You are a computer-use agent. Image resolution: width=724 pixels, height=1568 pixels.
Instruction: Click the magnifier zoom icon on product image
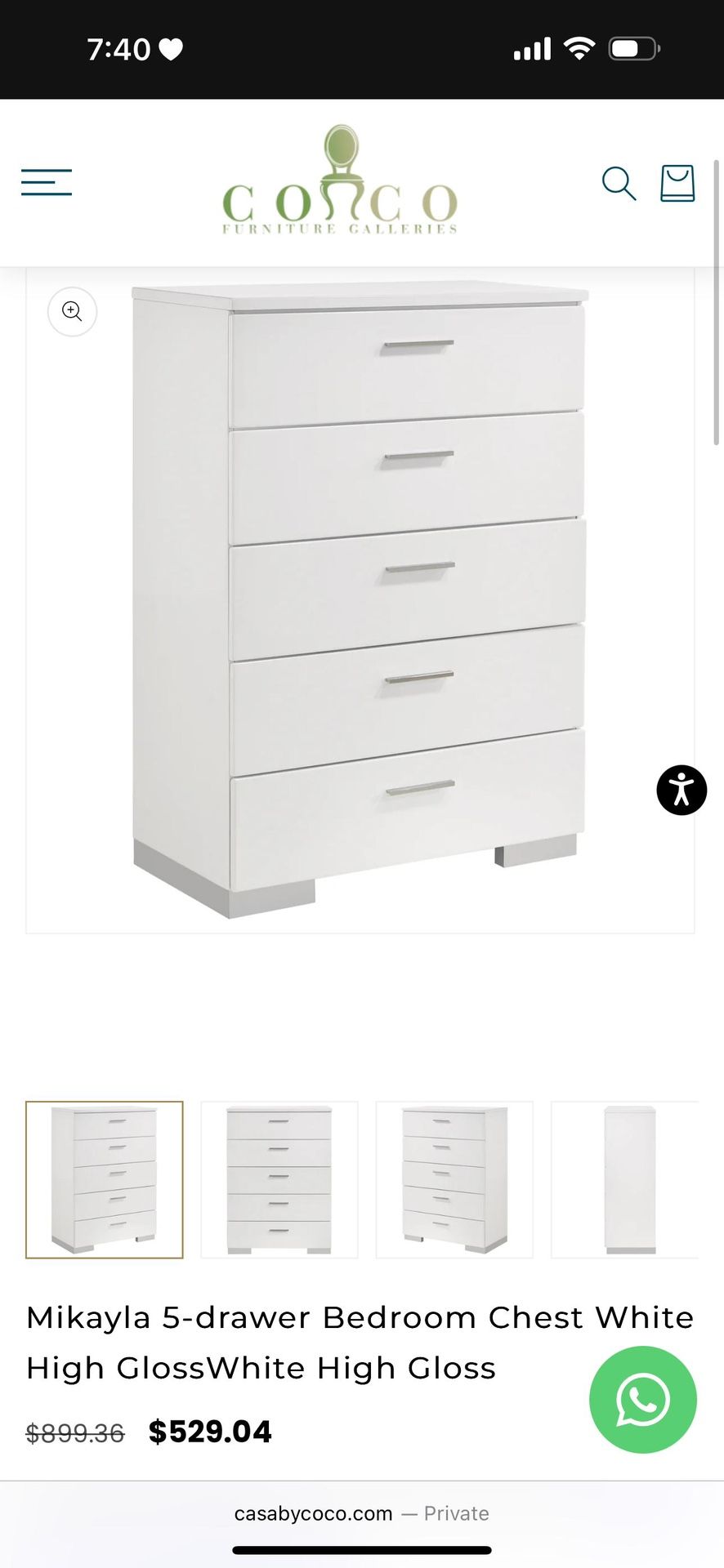tap(71, 312)
